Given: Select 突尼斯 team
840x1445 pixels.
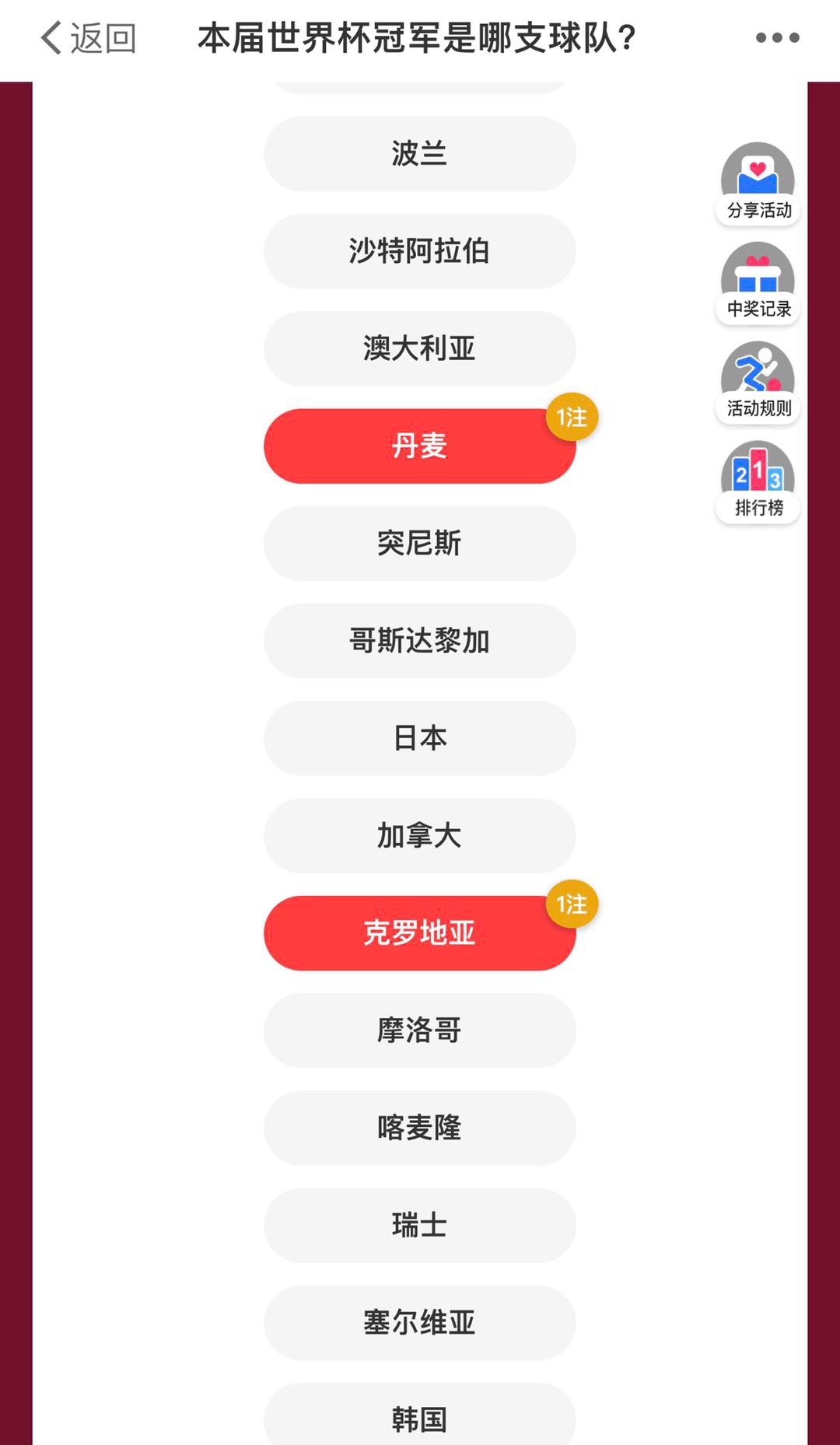Looking at the screenshot, I should pyautogui.click(x=420, y=544).
